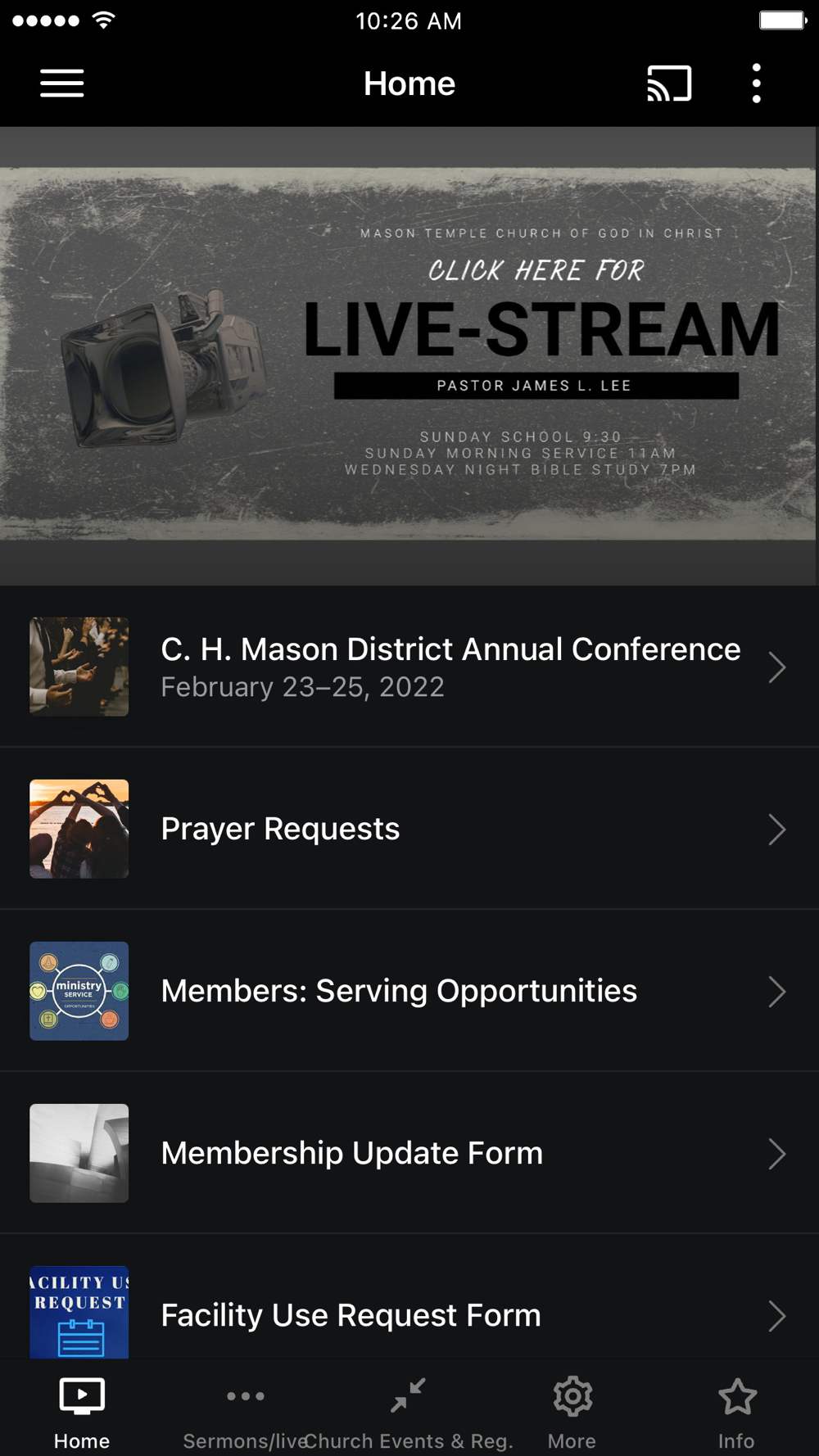Open the Live-Stream banner
Screen dimensions: 819x1456
point(408,354)
